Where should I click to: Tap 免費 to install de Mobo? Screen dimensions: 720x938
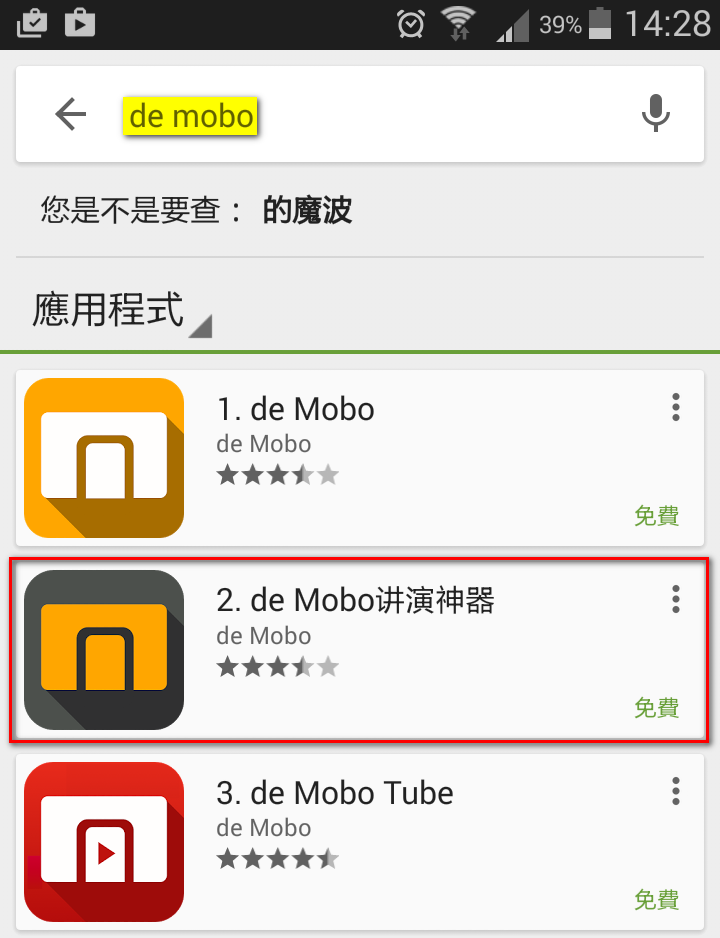(656, 515)
